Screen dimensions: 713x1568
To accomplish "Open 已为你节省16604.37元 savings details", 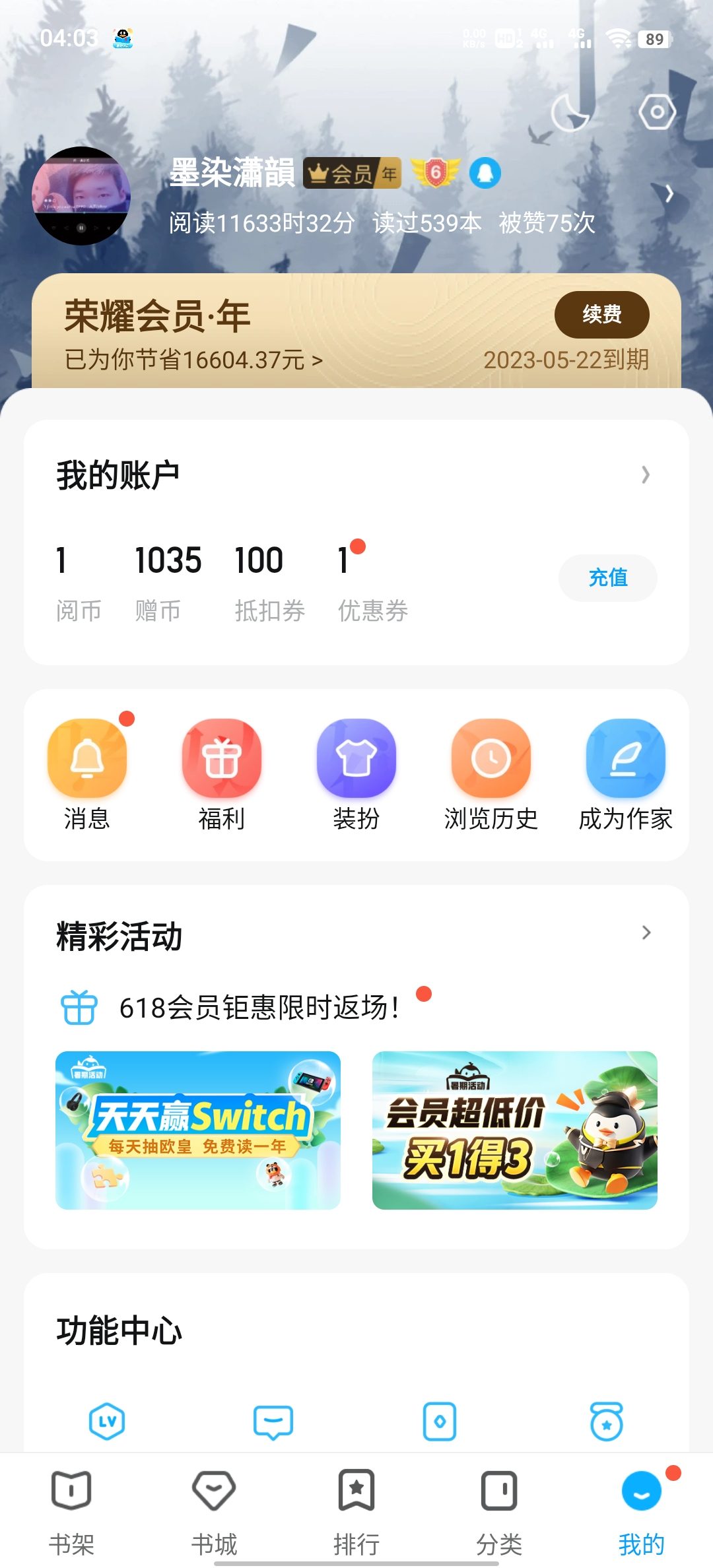I will click(x=193, y=360).
